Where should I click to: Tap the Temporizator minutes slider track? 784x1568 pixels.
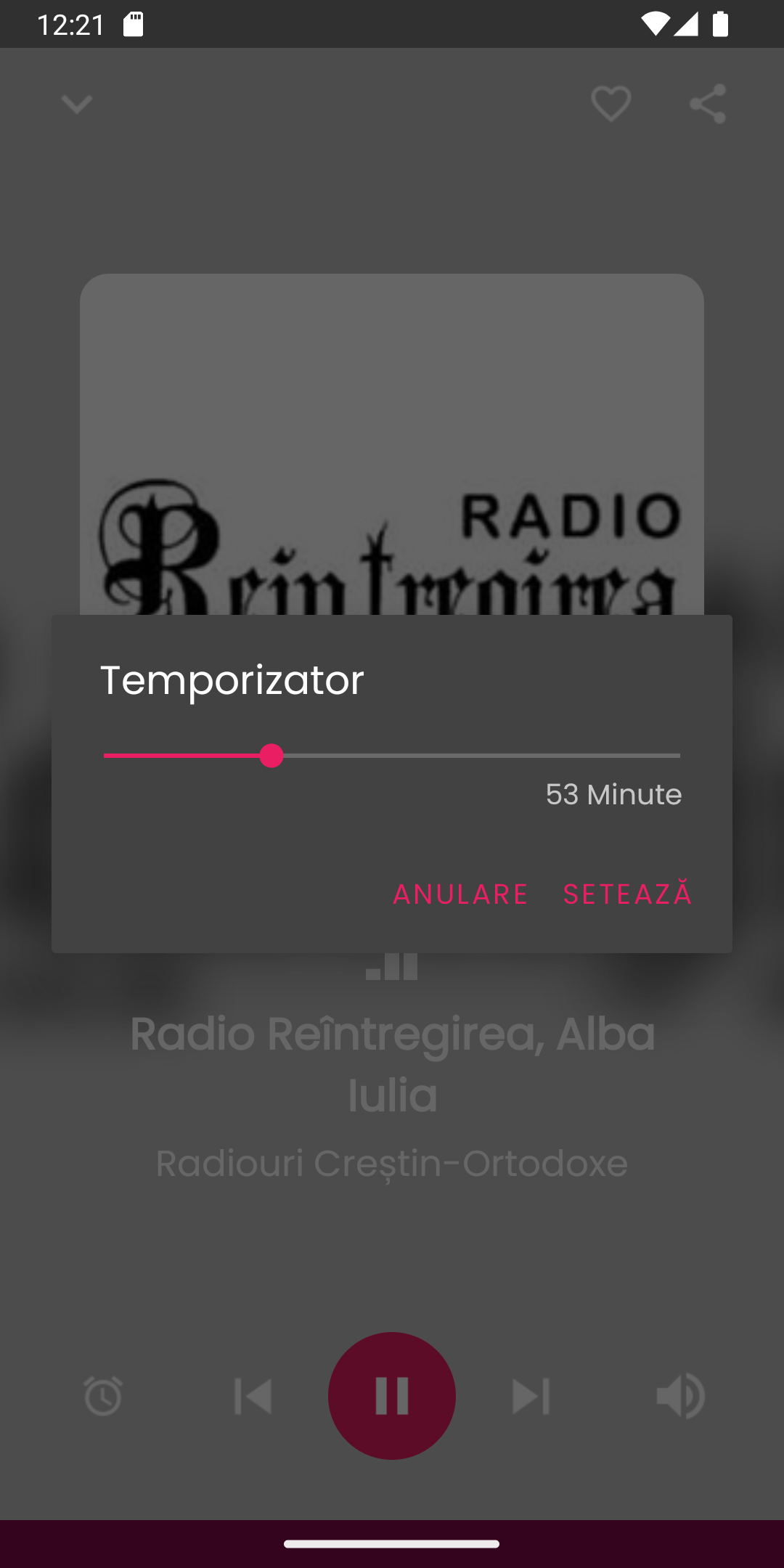392,756
